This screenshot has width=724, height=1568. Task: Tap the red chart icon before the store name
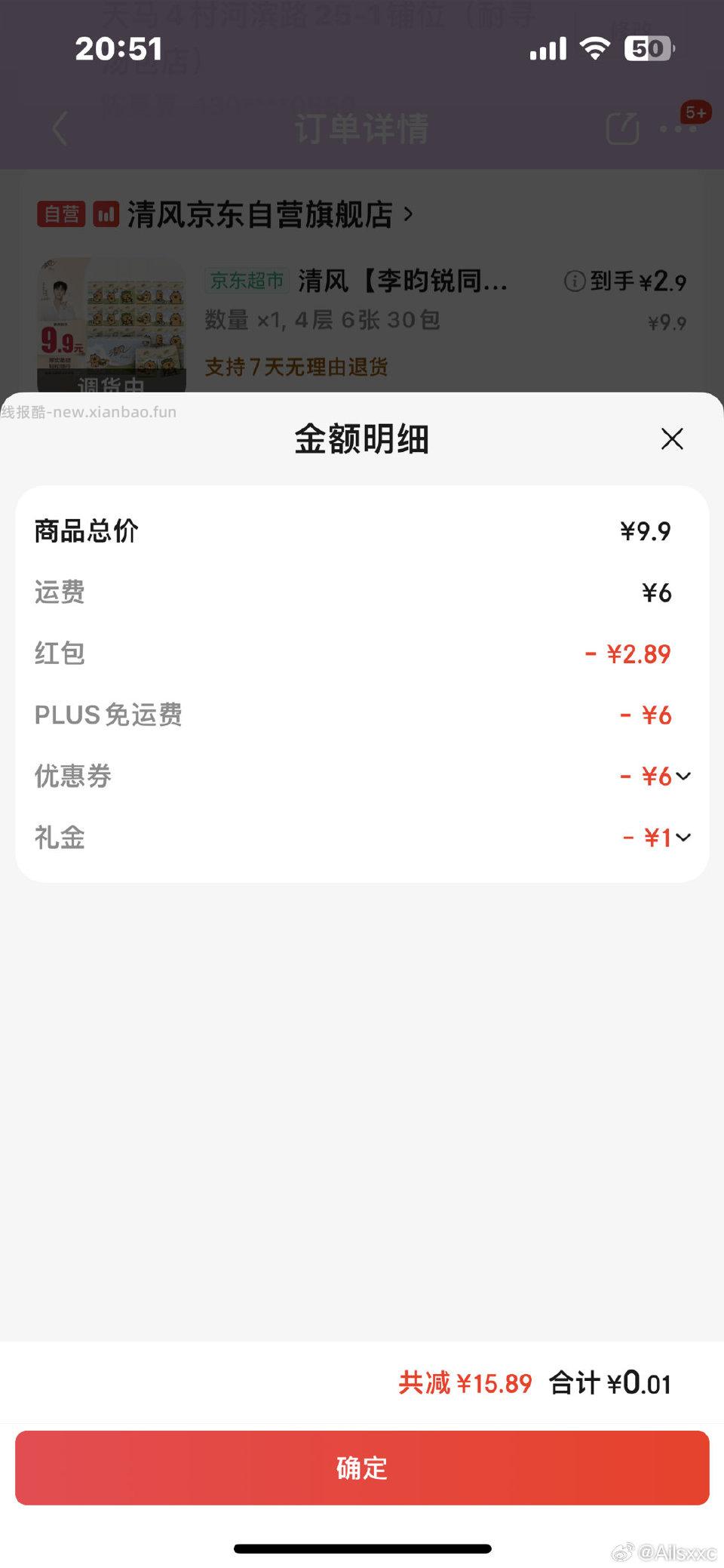tap(106, 214)
